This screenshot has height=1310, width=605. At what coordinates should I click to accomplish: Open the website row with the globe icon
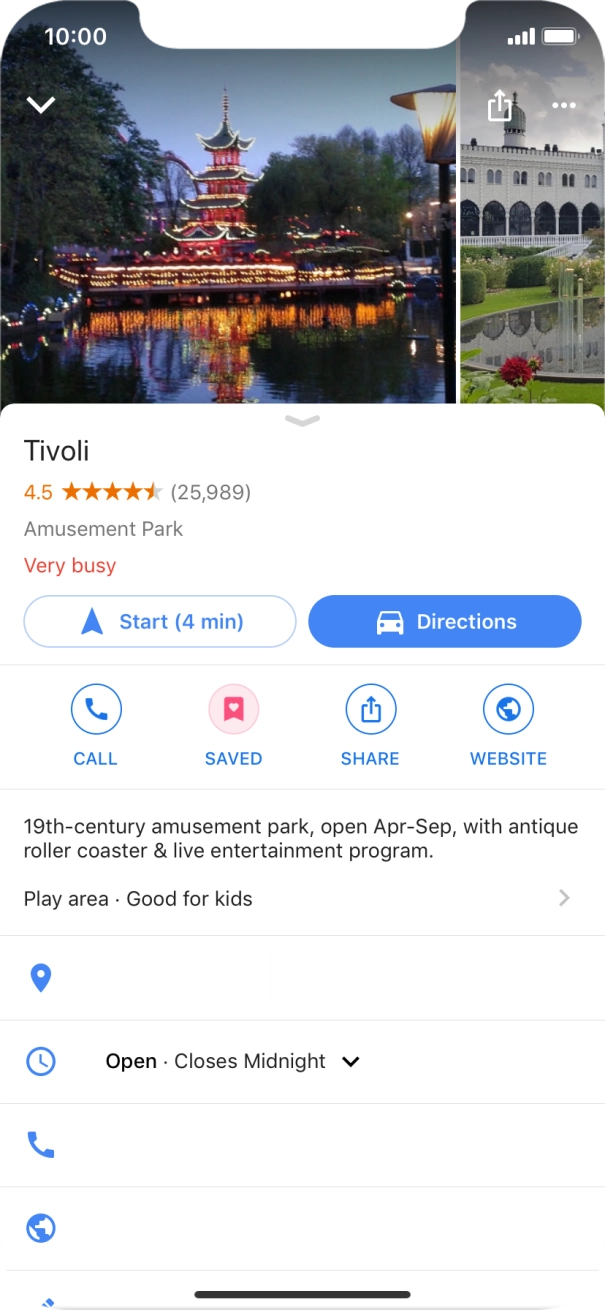(x=300, y=1228)
